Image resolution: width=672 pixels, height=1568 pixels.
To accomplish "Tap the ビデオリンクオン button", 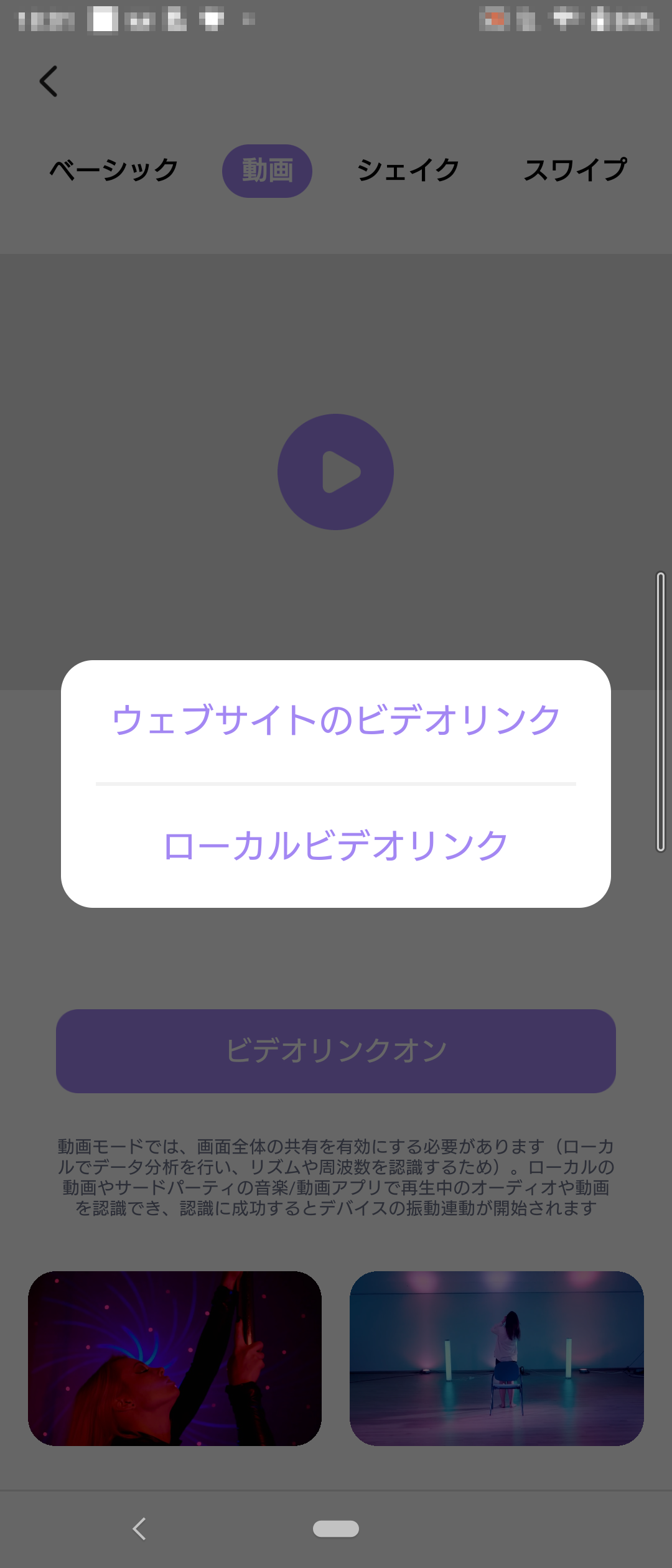I will pos(336,1051).
